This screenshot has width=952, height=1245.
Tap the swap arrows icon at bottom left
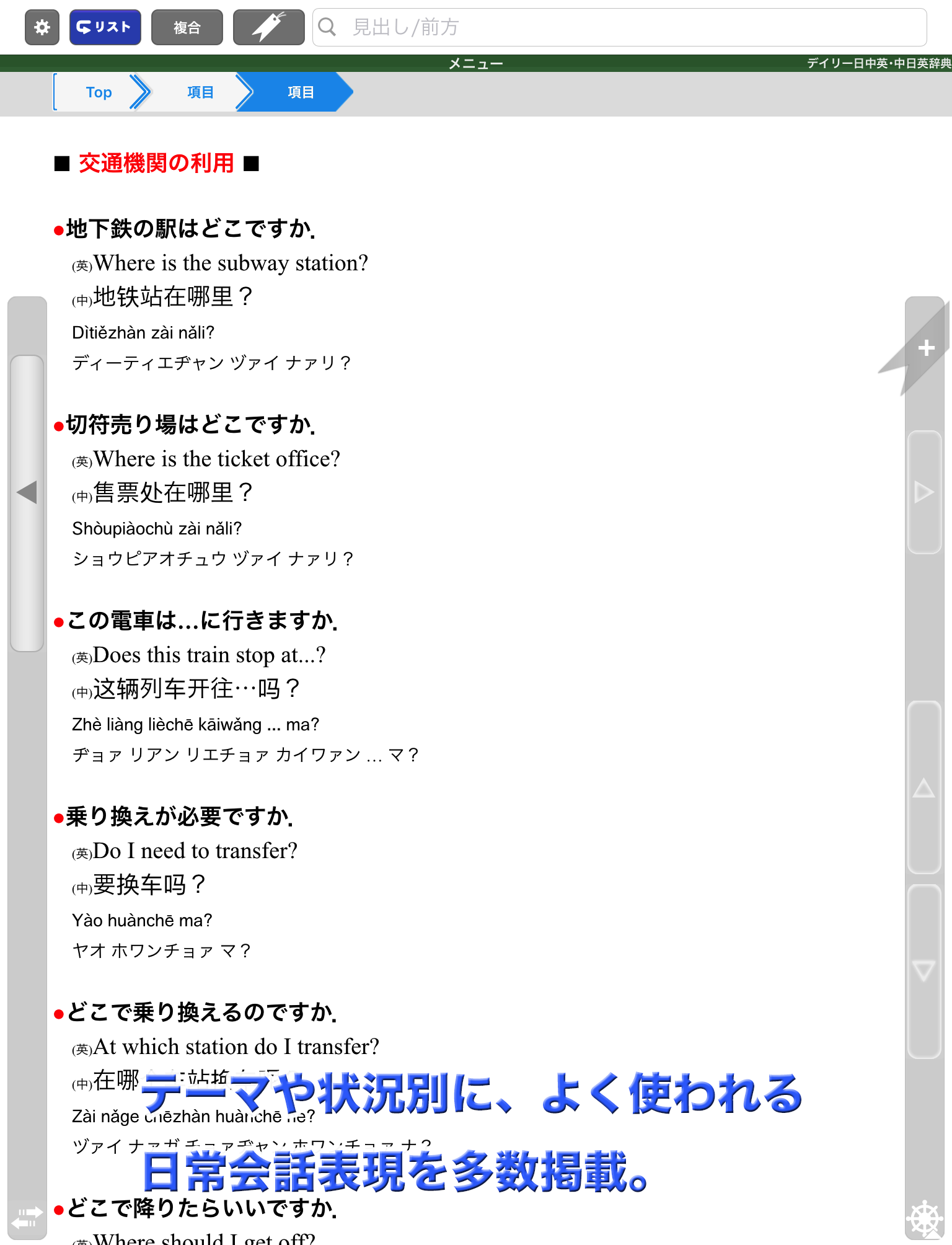27,1216
